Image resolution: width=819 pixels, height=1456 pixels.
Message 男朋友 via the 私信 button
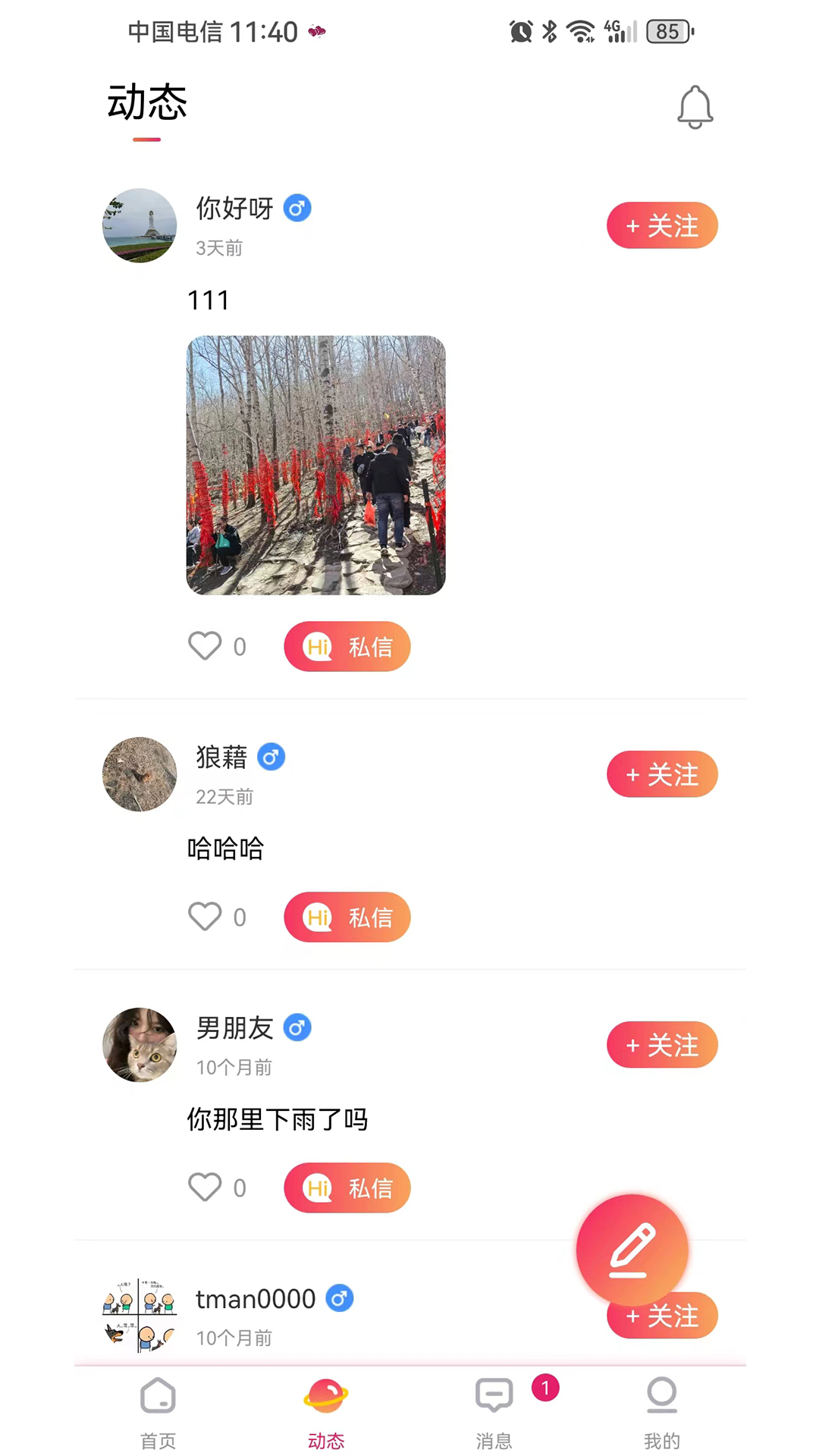(x=347, y=1188)
